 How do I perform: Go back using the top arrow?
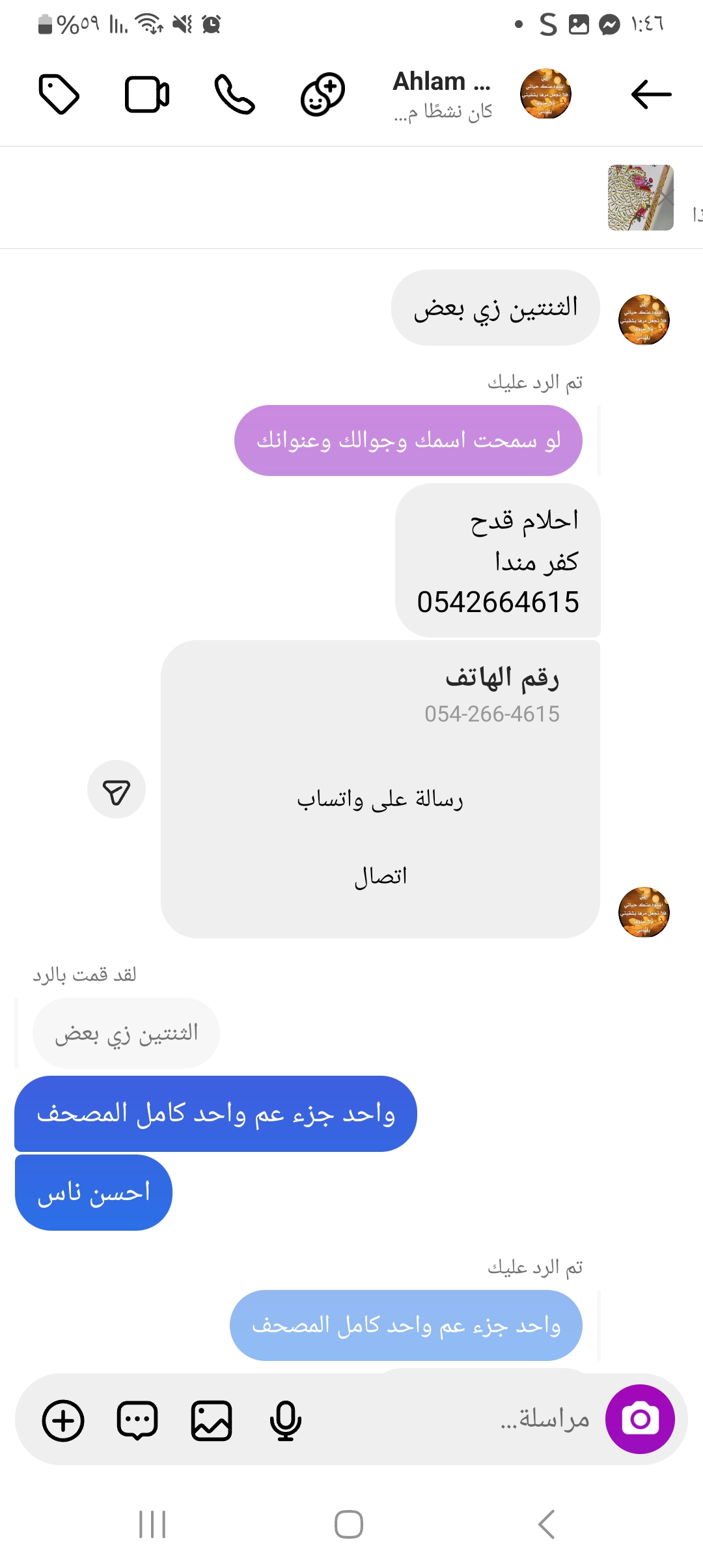tap(651, 94)
